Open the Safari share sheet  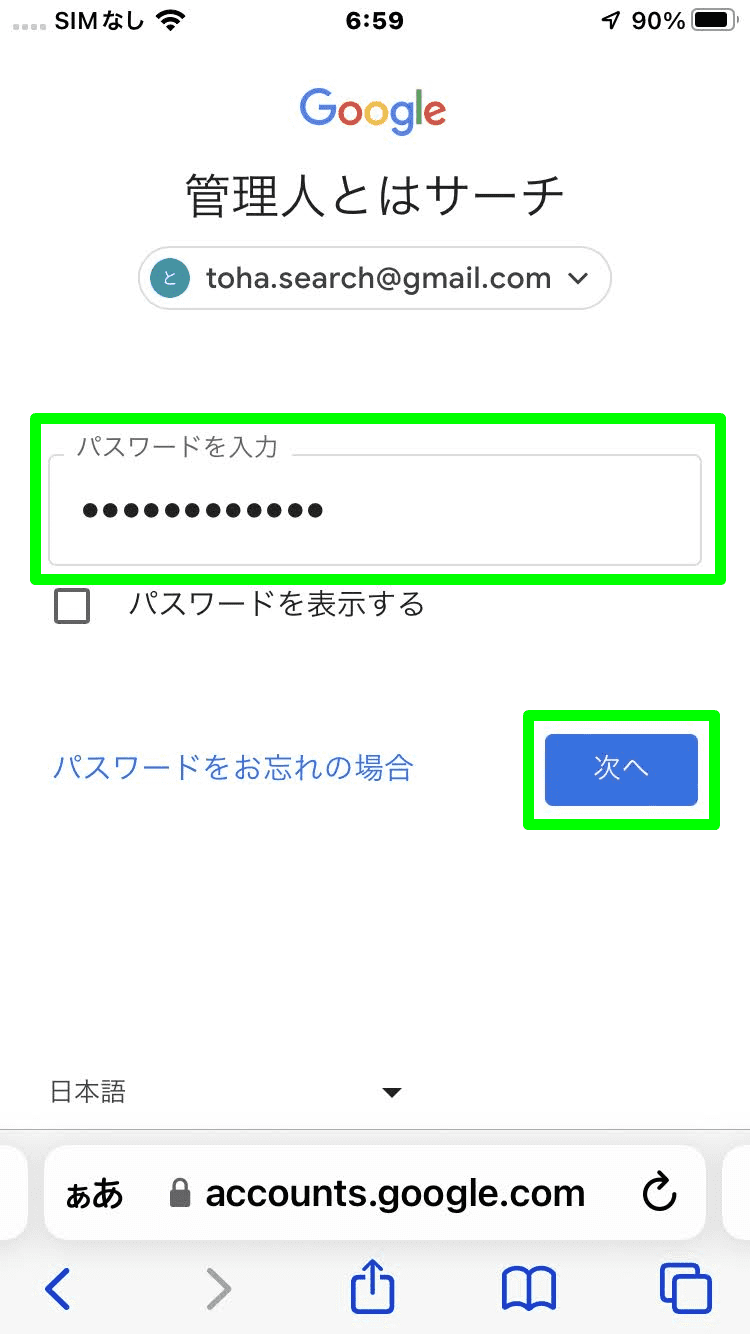coord(373,1286)
